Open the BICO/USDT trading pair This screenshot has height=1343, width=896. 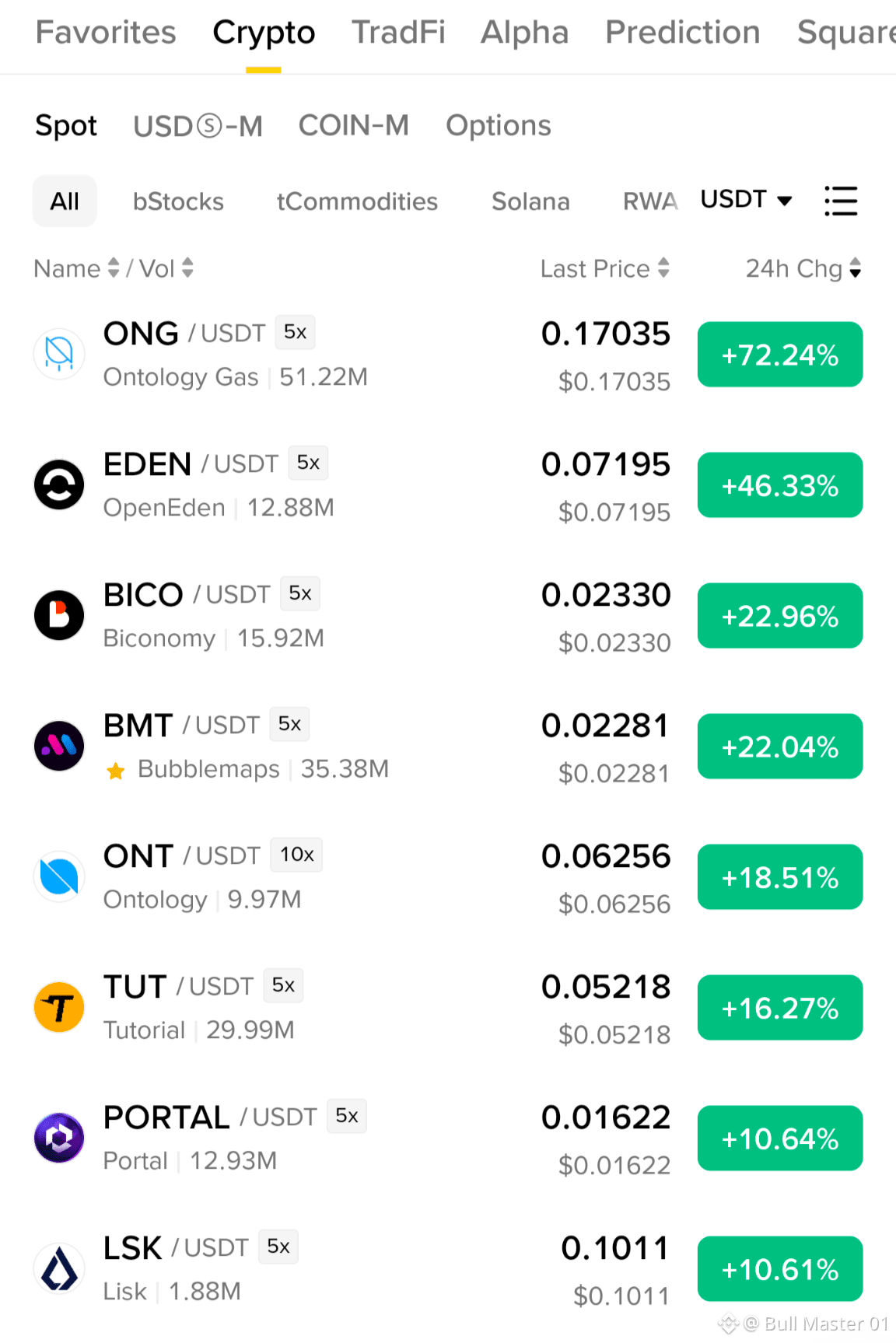tap(448, 616)
